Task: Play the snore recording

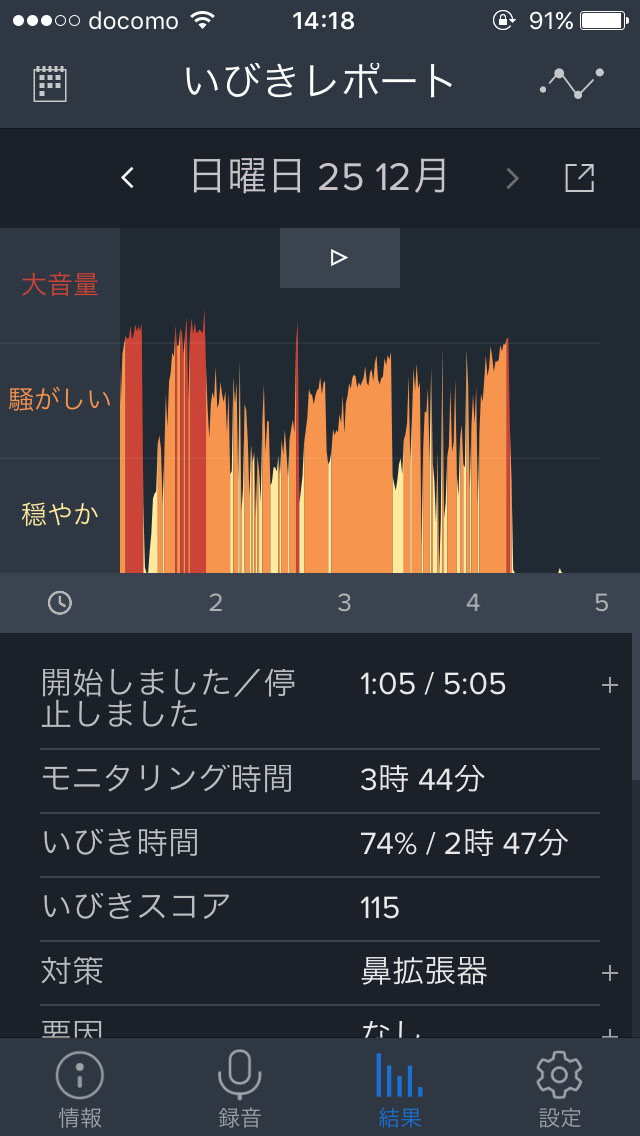Action: pos(339,258)
